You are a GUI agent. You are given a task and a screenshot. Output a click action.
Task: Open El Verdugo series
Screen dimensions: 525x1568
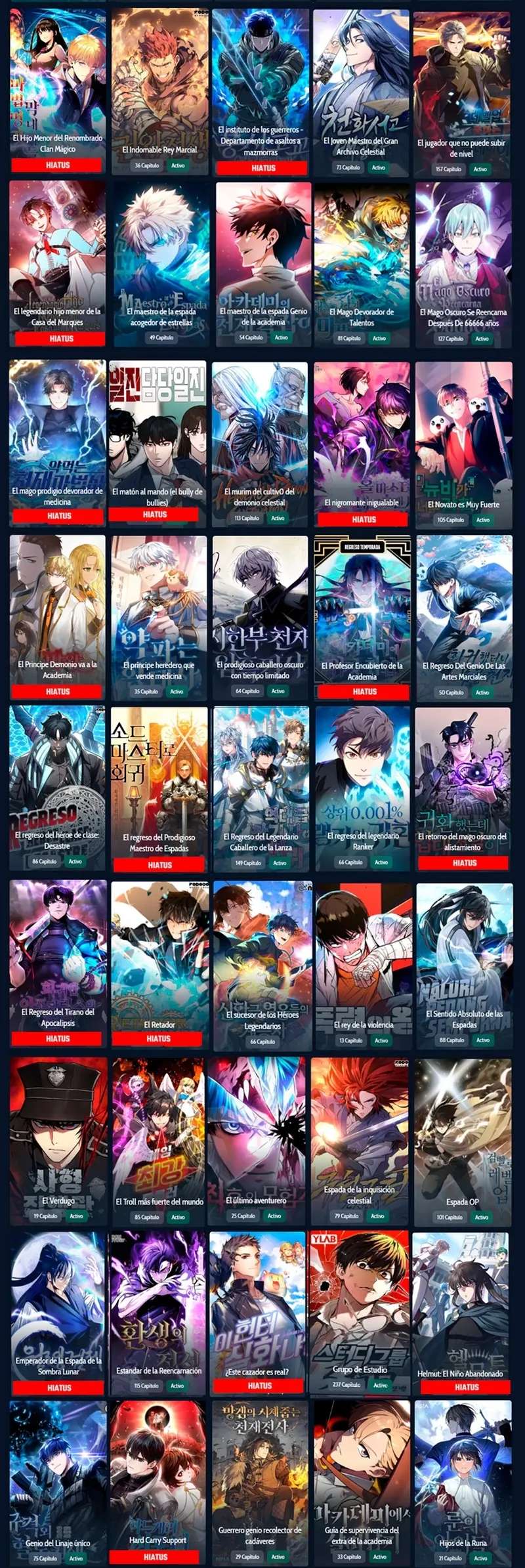pos(58,1141)
